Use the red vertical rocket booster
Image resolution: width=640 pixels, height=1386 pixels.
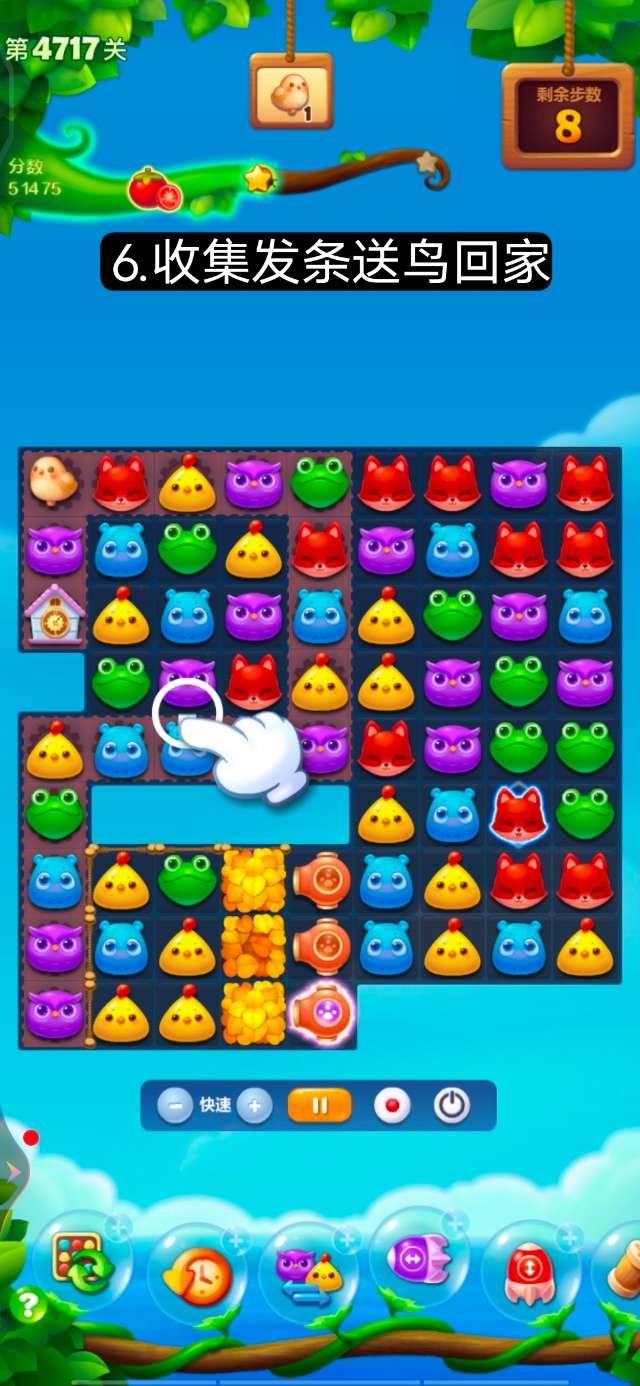pyautogui.click(x=530, y=1272)
